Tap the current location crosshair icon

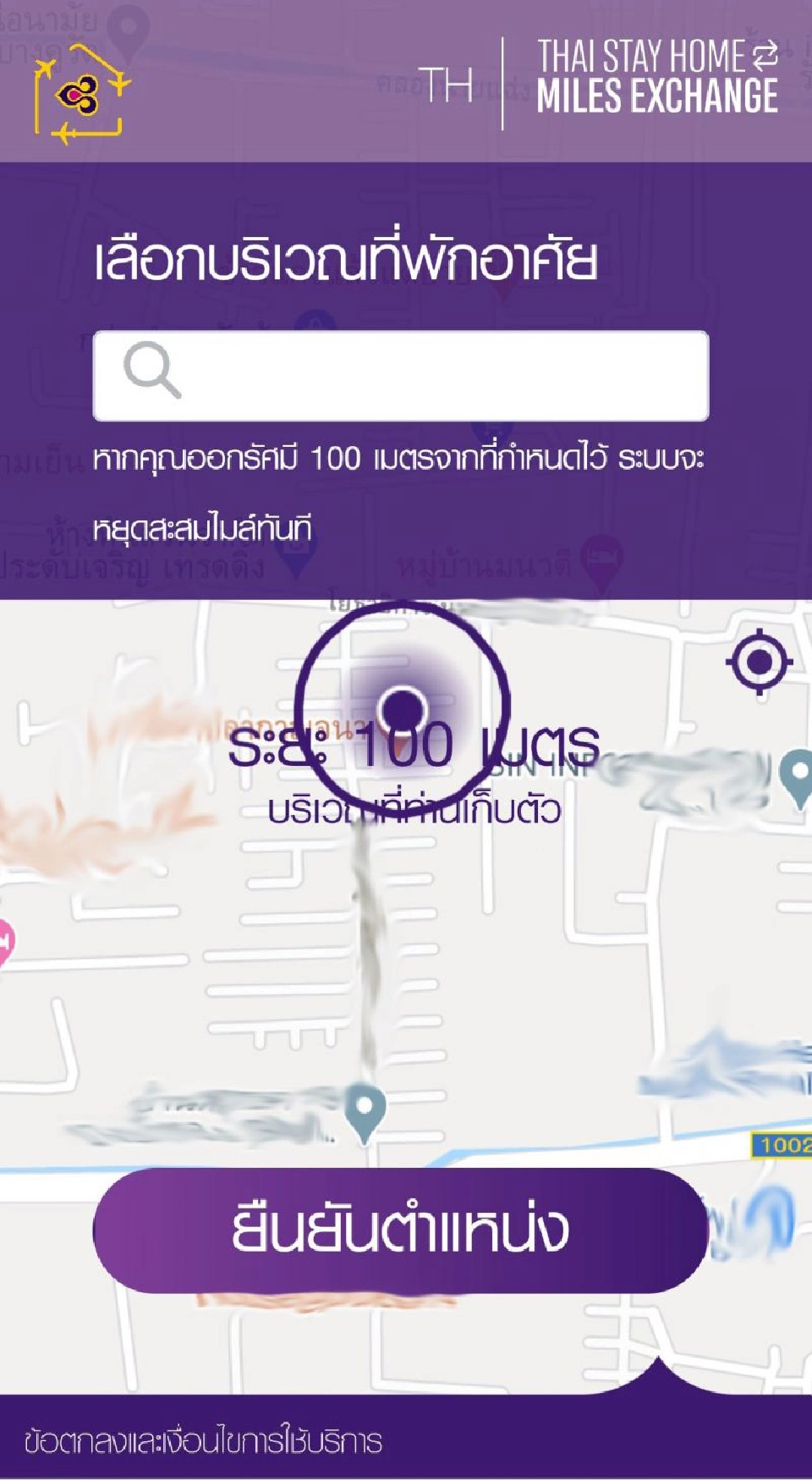(x=760, y=659)
